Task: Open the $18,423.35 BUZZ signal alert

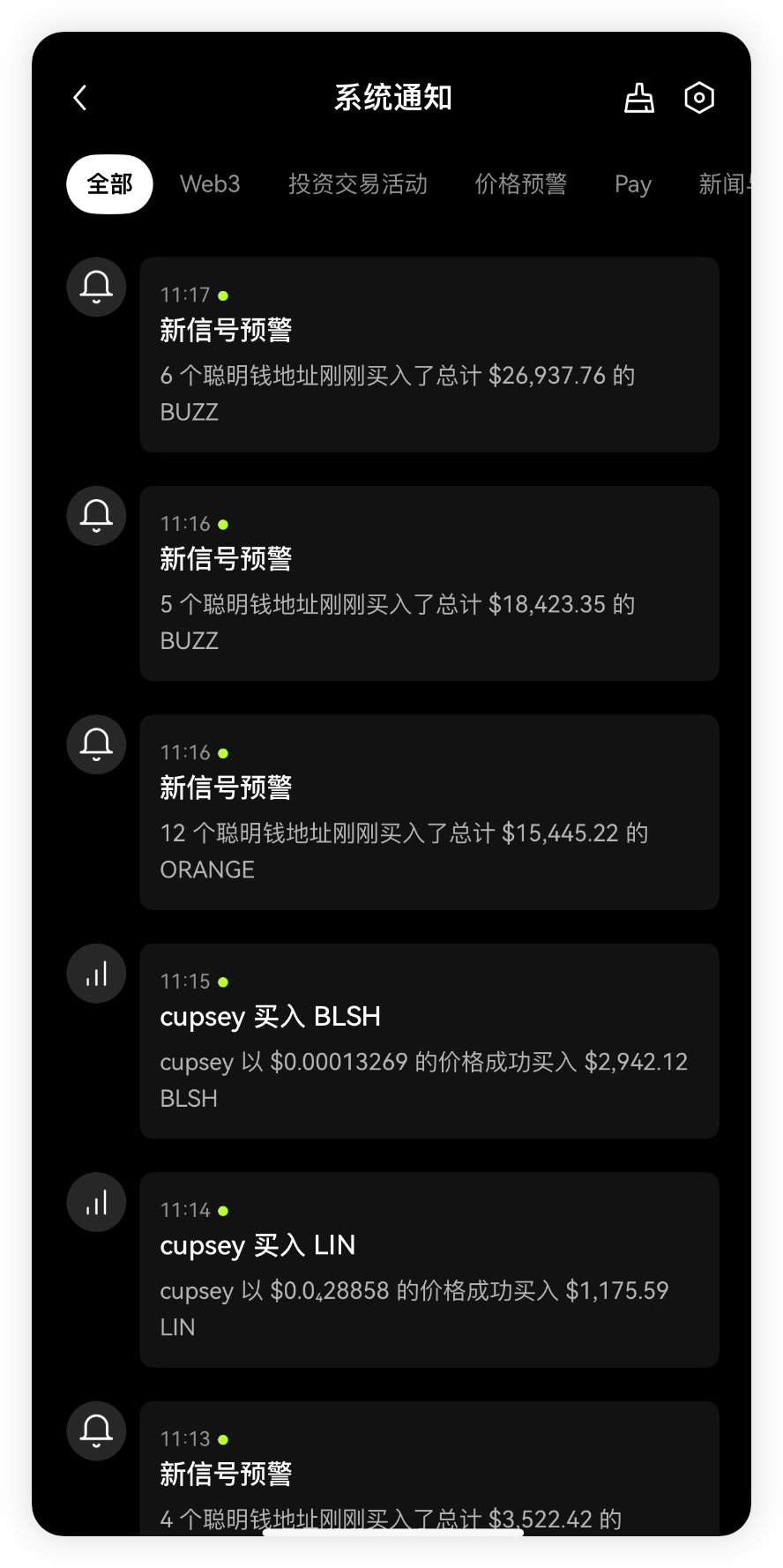Action: pyautogui.click(x=429, y=583)
